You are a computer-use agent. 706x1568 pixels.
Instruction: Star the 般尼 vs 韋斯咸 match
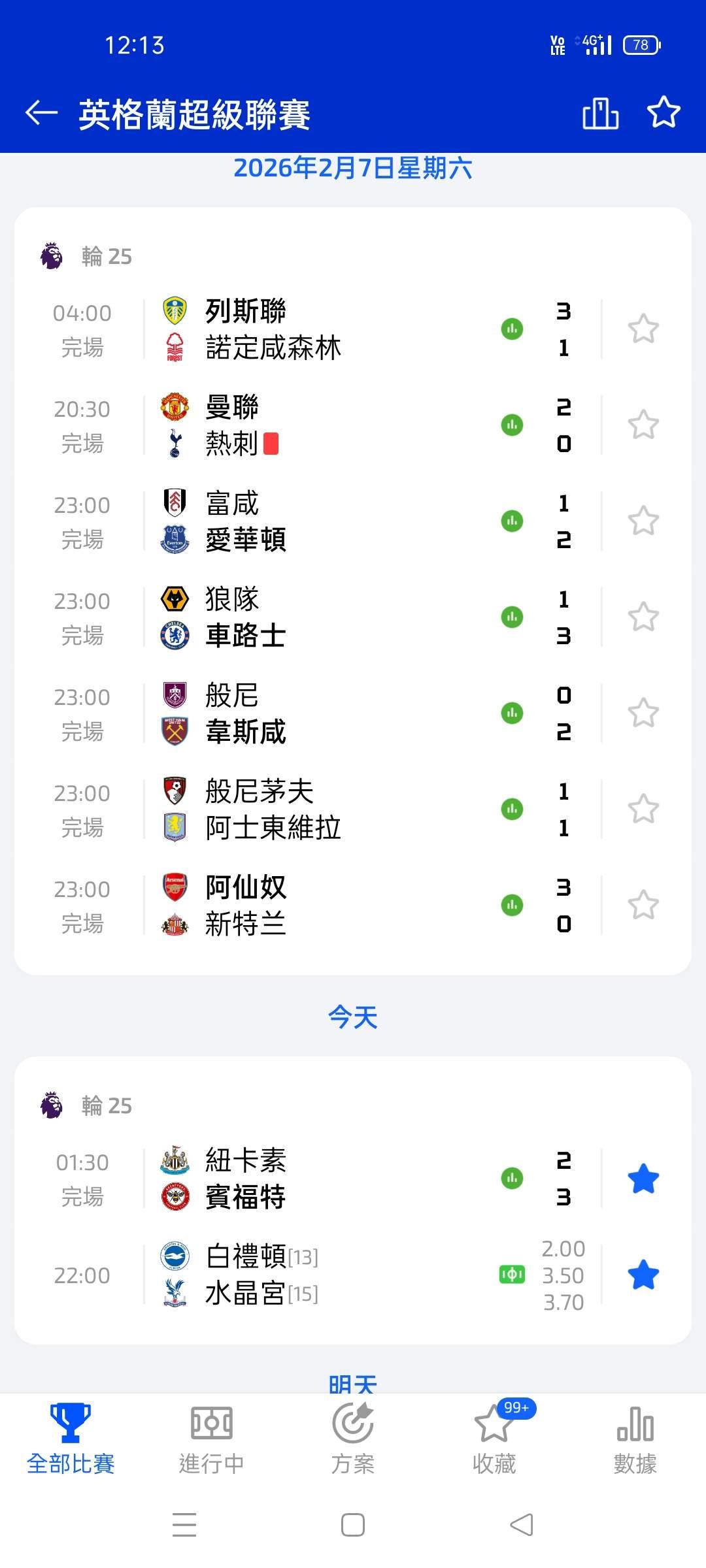643,713
